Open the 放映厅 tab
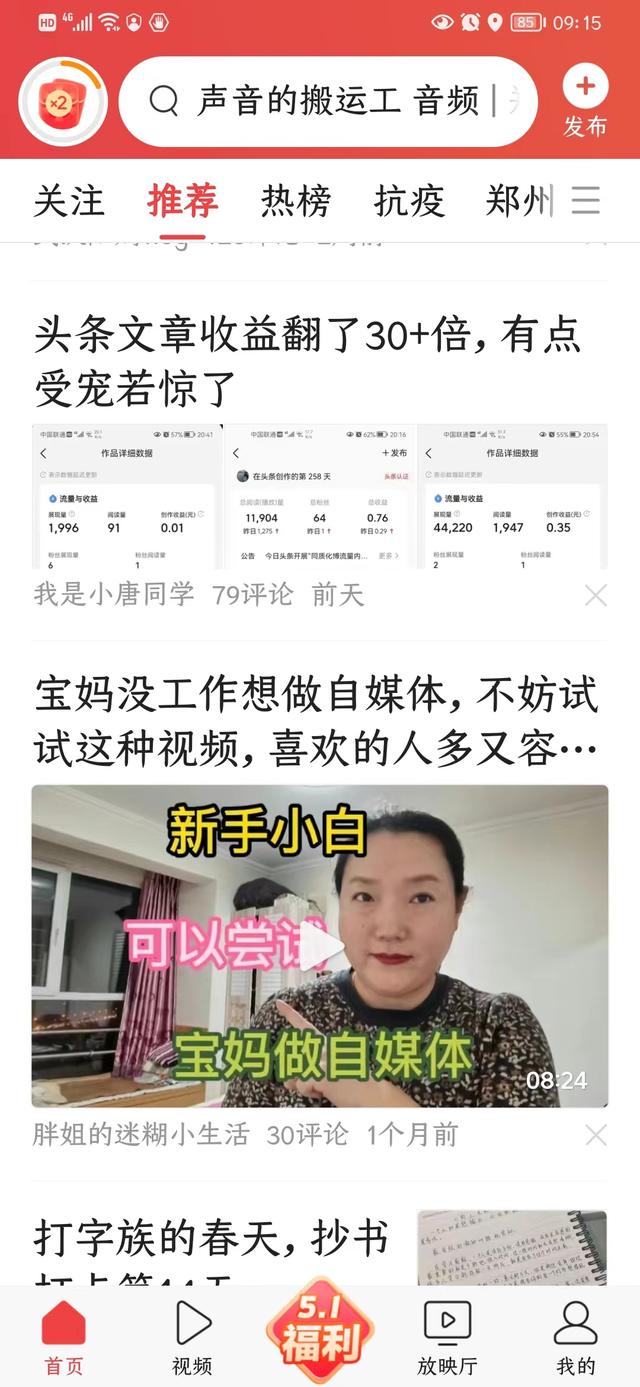The image size is (640, 1387). click(x=447, y=1338)
